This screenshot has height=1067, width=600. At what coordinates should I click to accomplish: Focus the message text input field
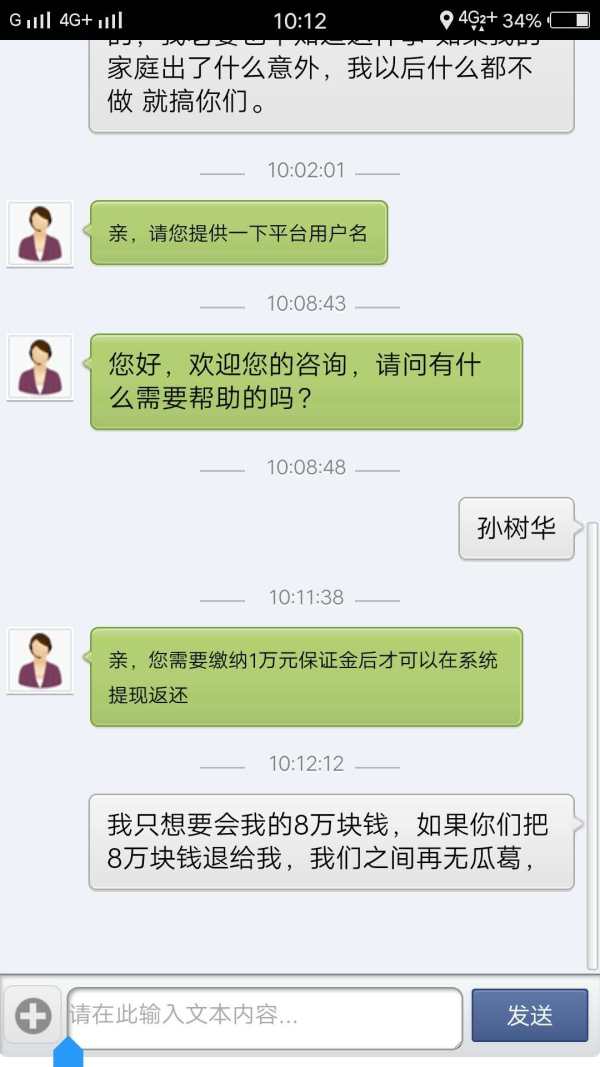click(x=265, y=1017)
